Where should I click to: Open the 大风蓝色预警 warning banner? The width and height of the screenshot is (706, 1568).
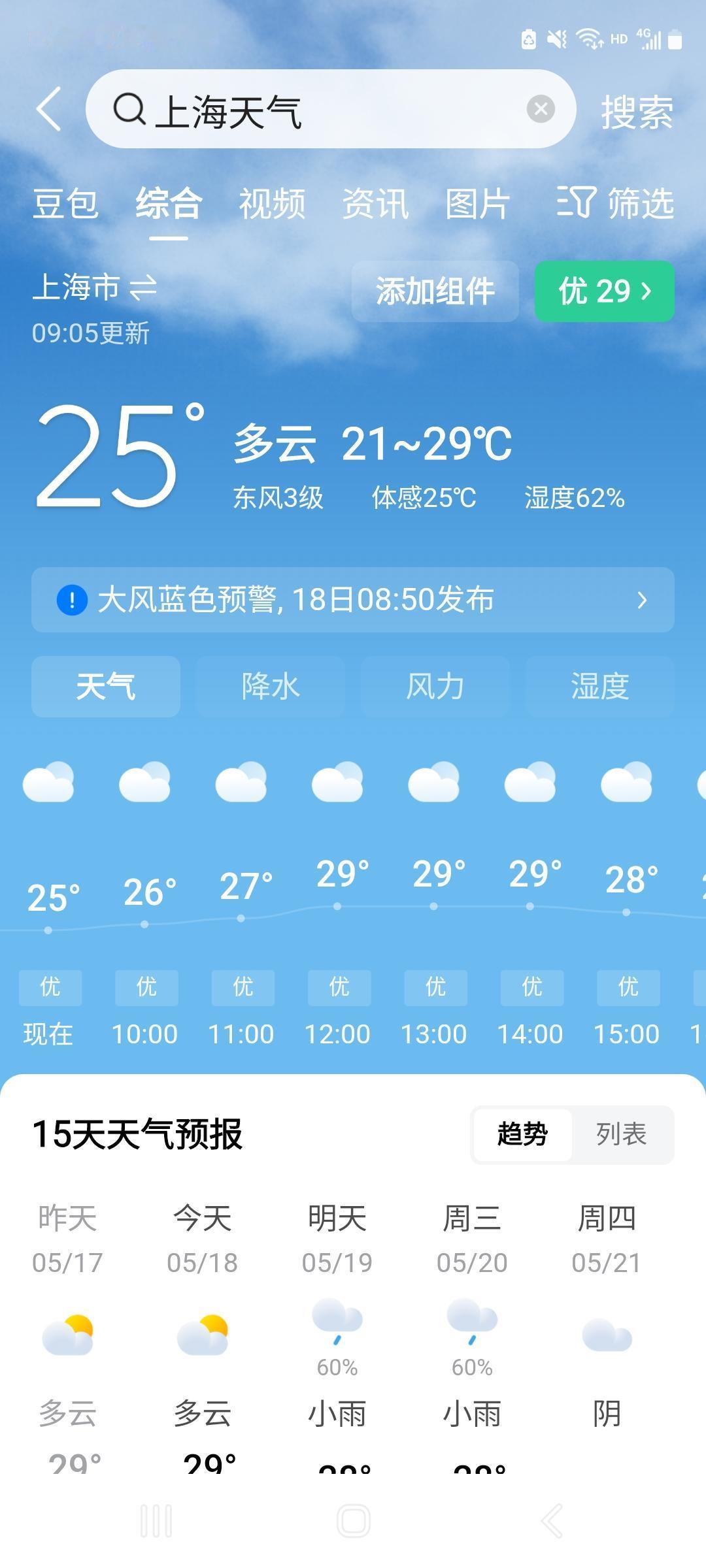353,600
